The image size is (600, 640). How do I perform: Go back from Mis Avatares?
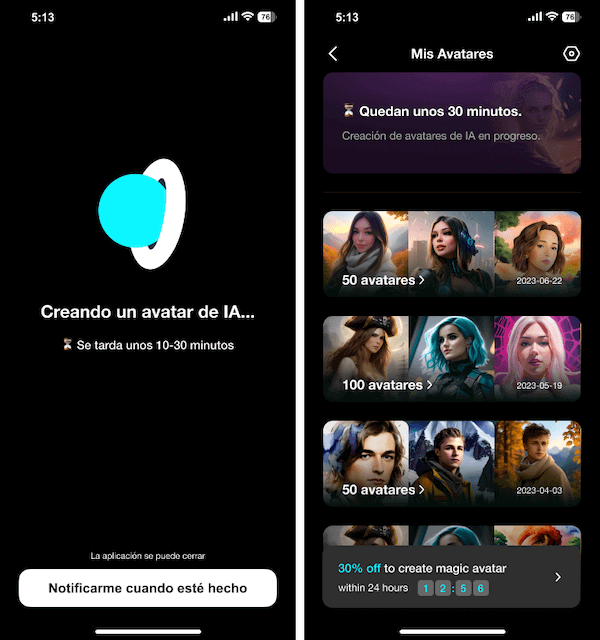click(333, 54)
